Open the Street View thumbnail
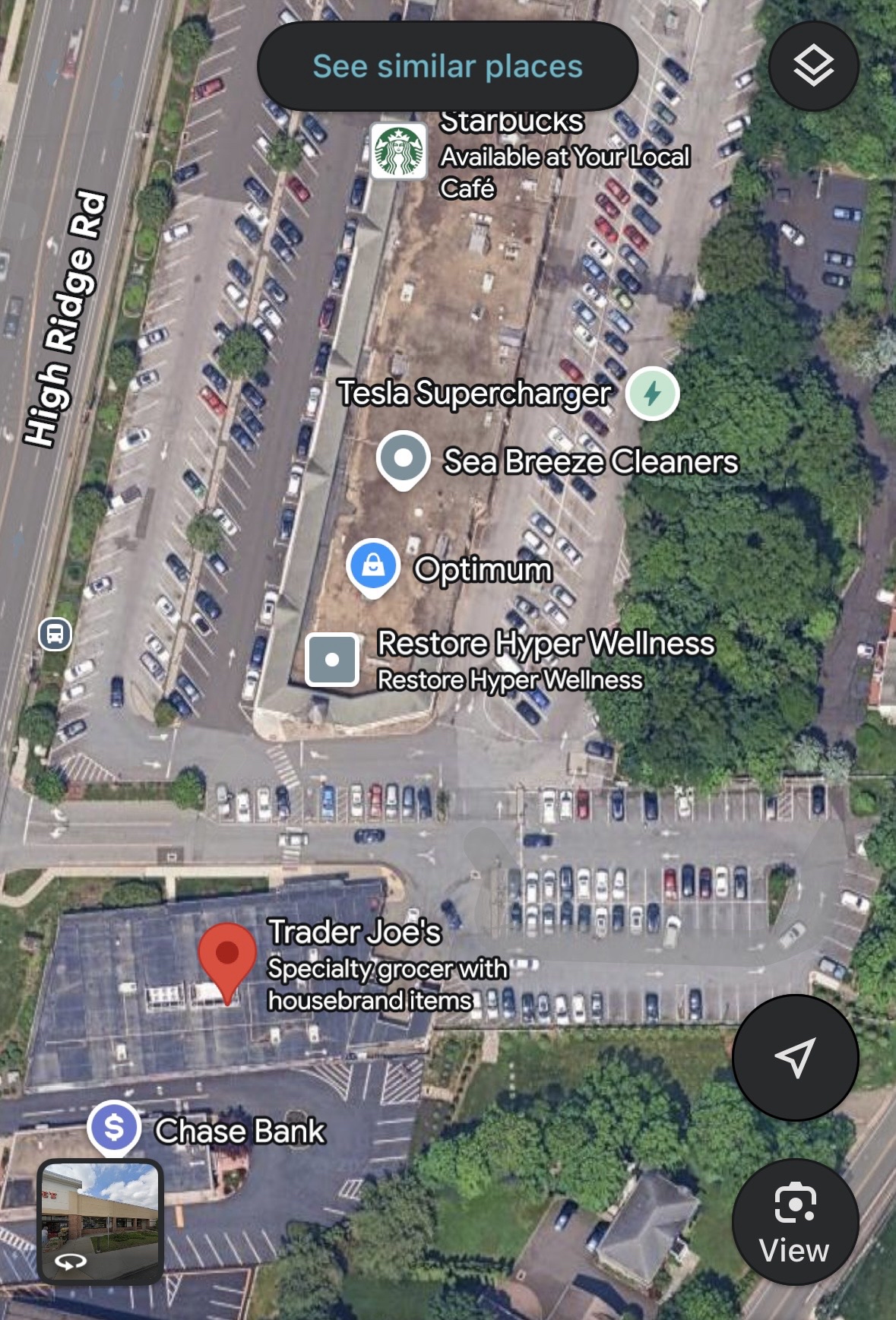Image resolution: width=896 pixels, height=1320 pixels. pos(100,1220)
